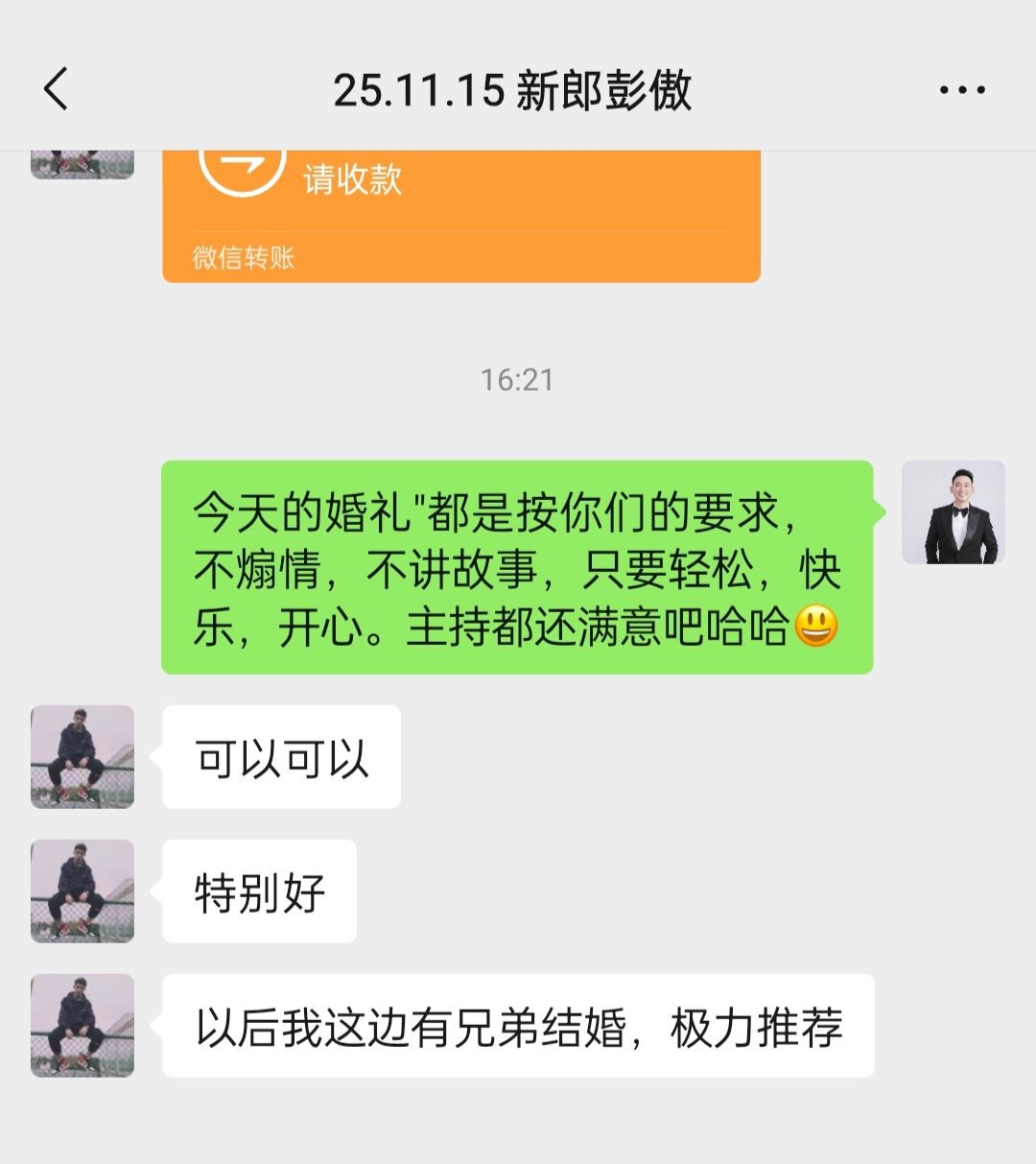Go back from the chat
Image resolution: width=1036 pixels, height=1164 pixels.
pos(58,89)
